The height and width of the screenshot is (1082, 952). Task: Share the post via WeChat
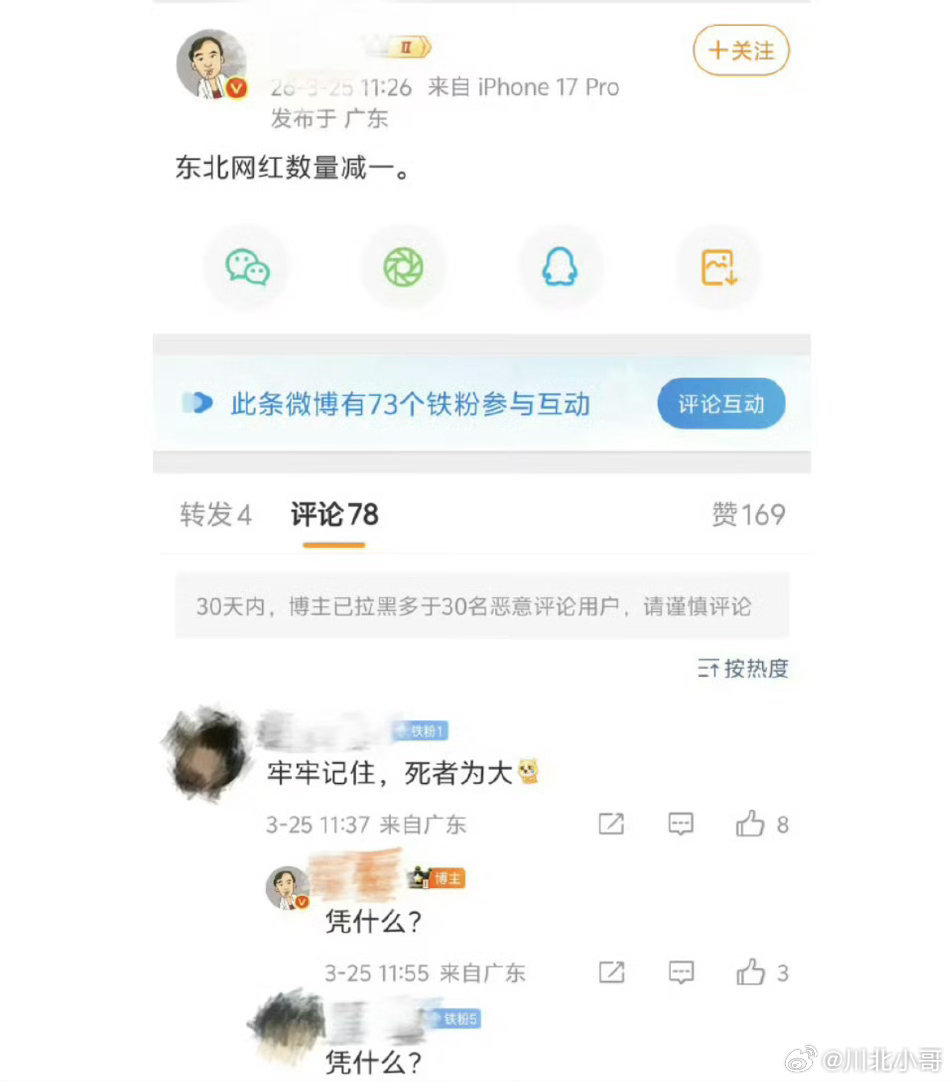pyautogui.click(x=247, y=267)
